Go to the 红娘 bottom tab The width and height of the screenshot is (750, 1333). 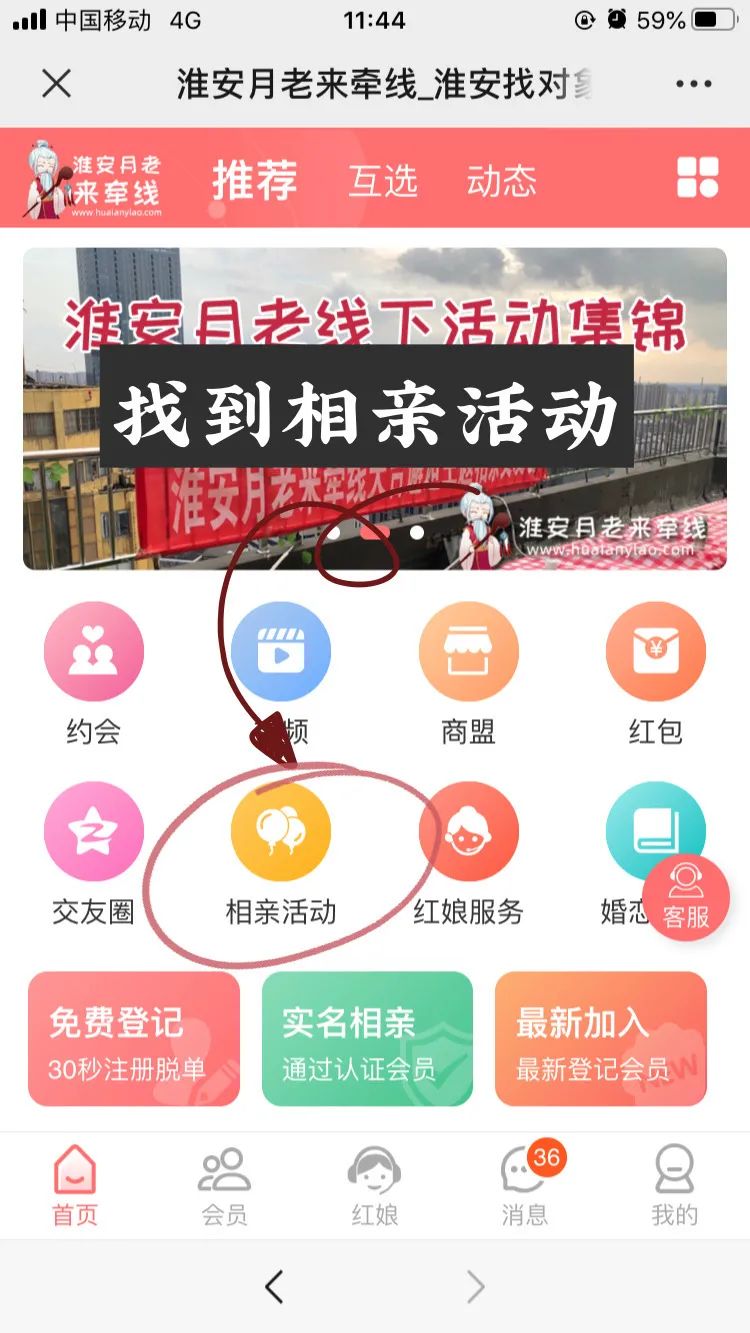(375, 1187)
